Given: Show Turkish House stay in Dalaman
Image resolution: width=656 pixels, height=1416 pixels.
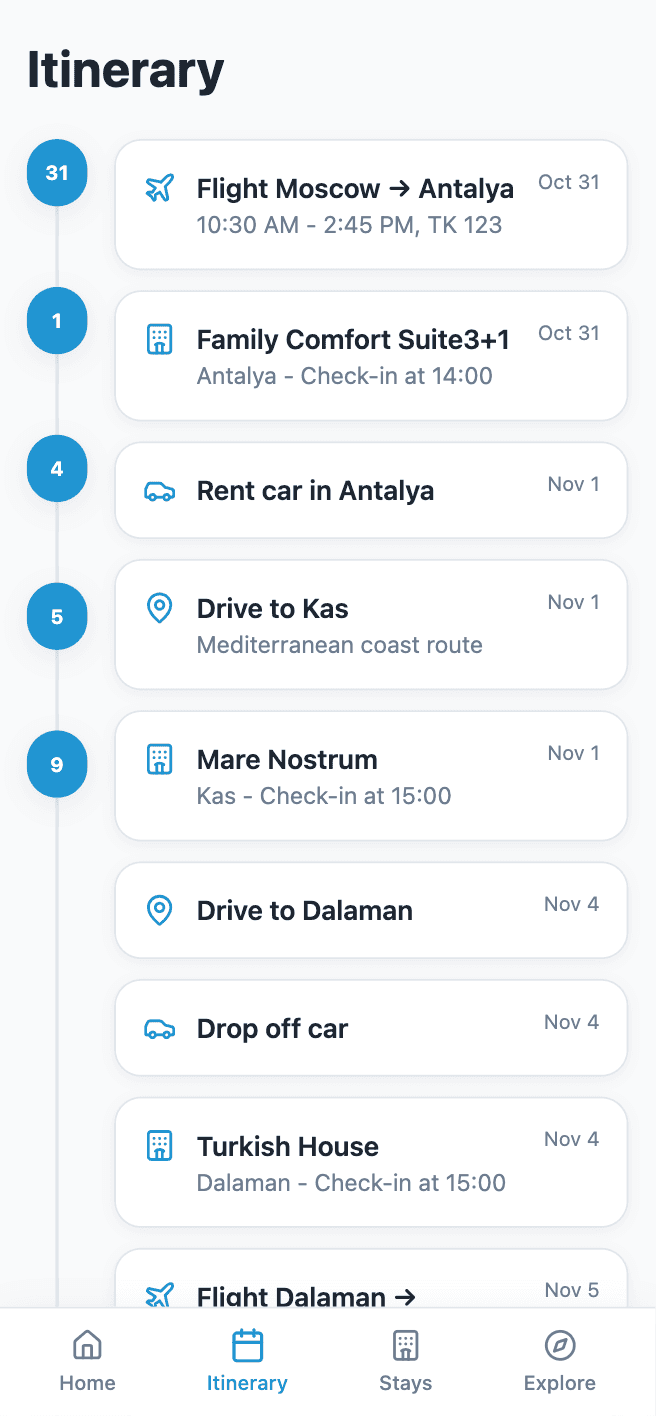Looking at the screenshot, I should pos(371,1163).
